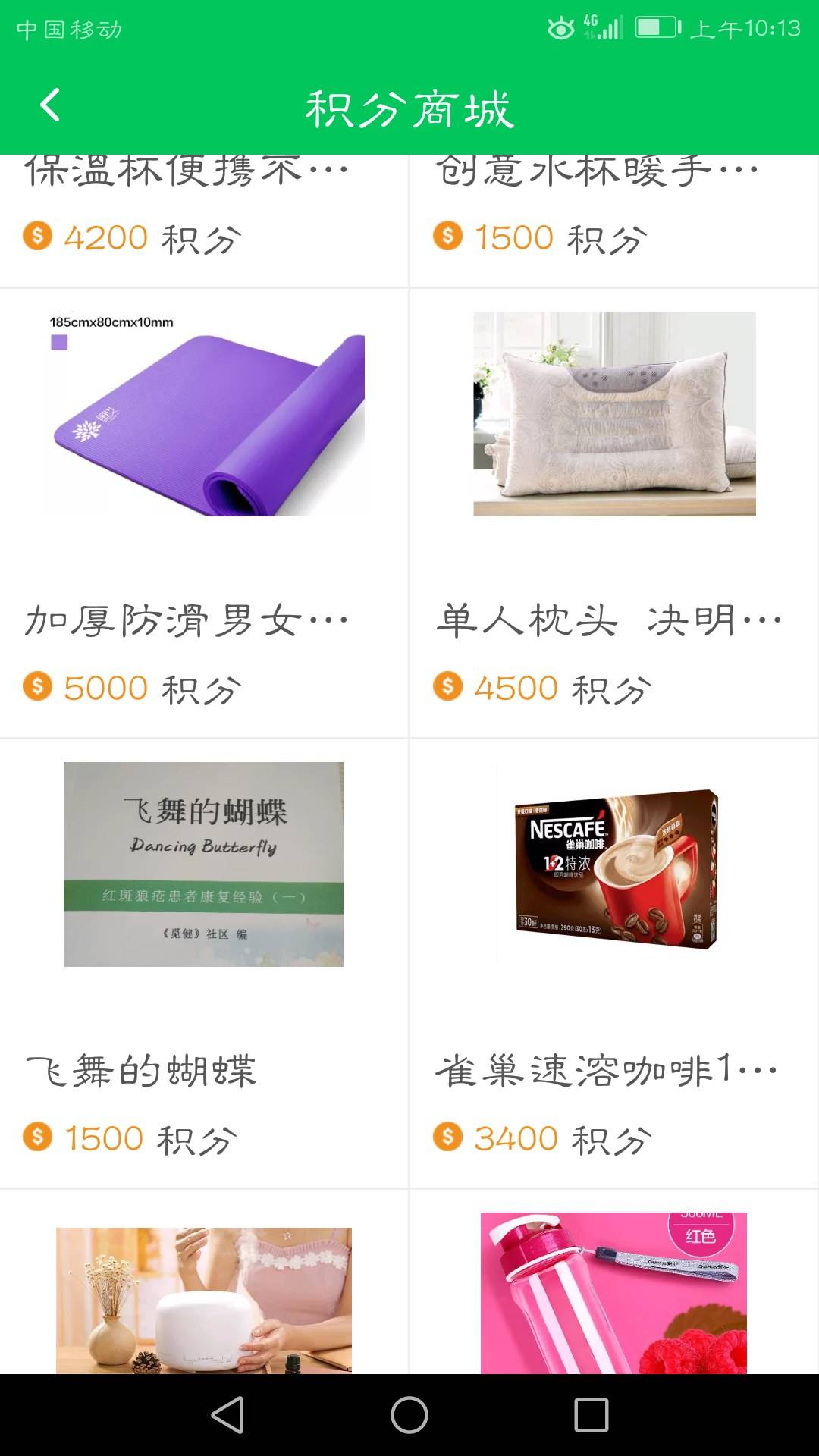Screen dimensions: 819x1456
Task: Open the 积分商城 title
Action: tap(409, 108)
